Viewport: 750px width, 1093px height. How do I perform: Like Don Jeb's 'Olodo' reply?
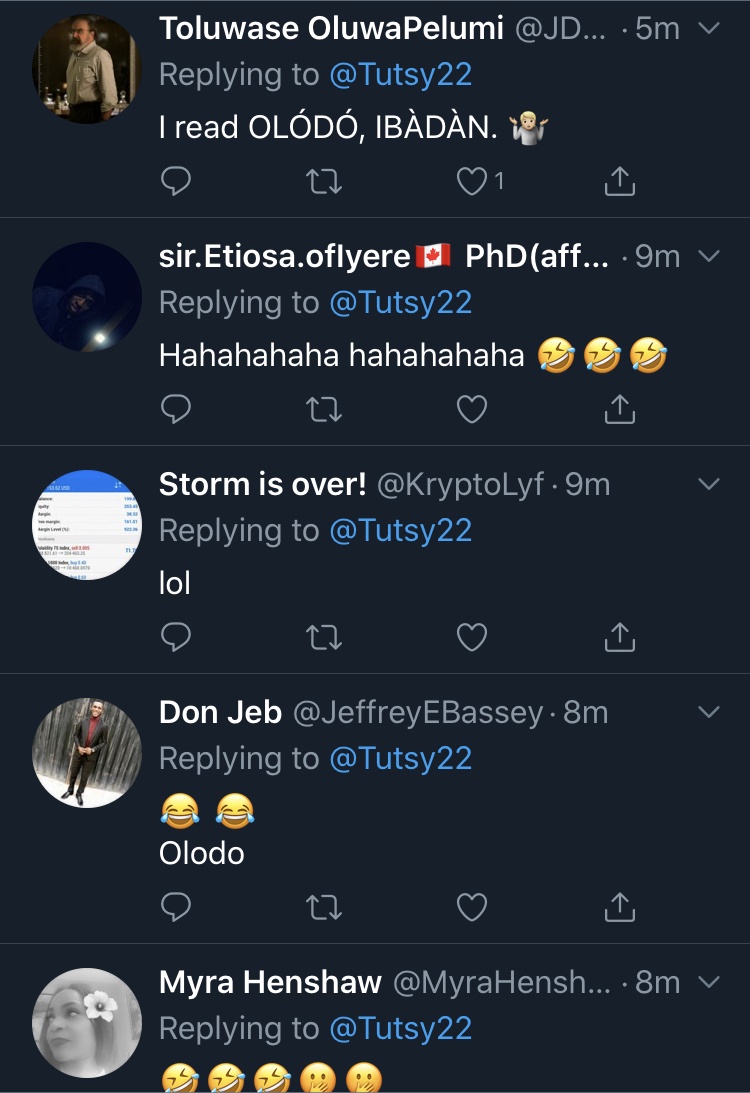pos(472,907)
